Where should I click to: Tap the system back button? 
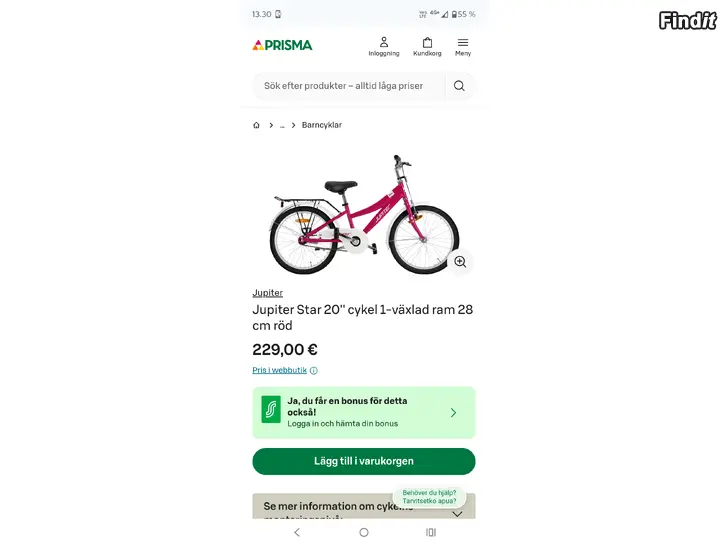(x=297, y=532)
